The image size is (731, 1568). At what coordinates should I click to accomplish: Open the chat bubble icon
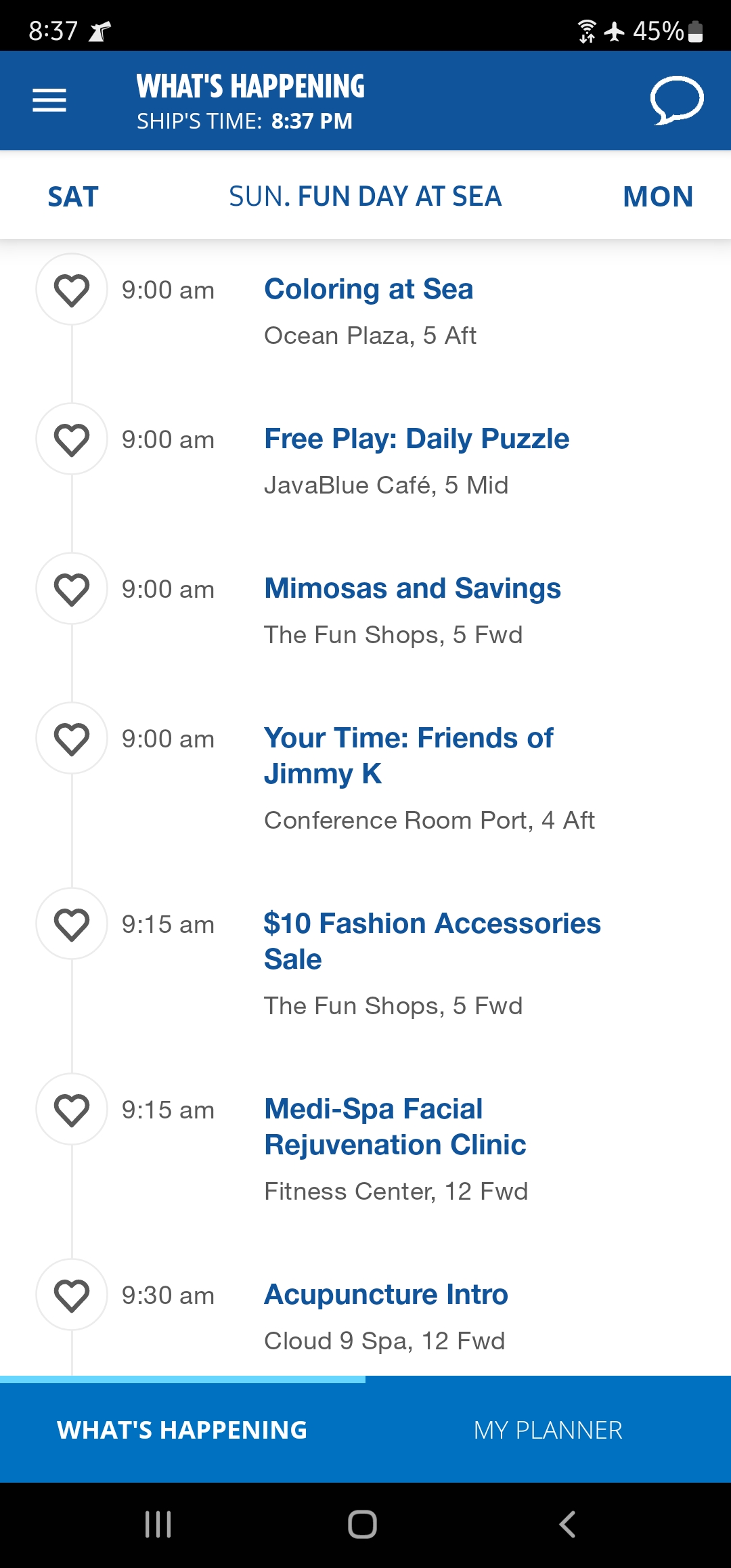coord(677,100)
